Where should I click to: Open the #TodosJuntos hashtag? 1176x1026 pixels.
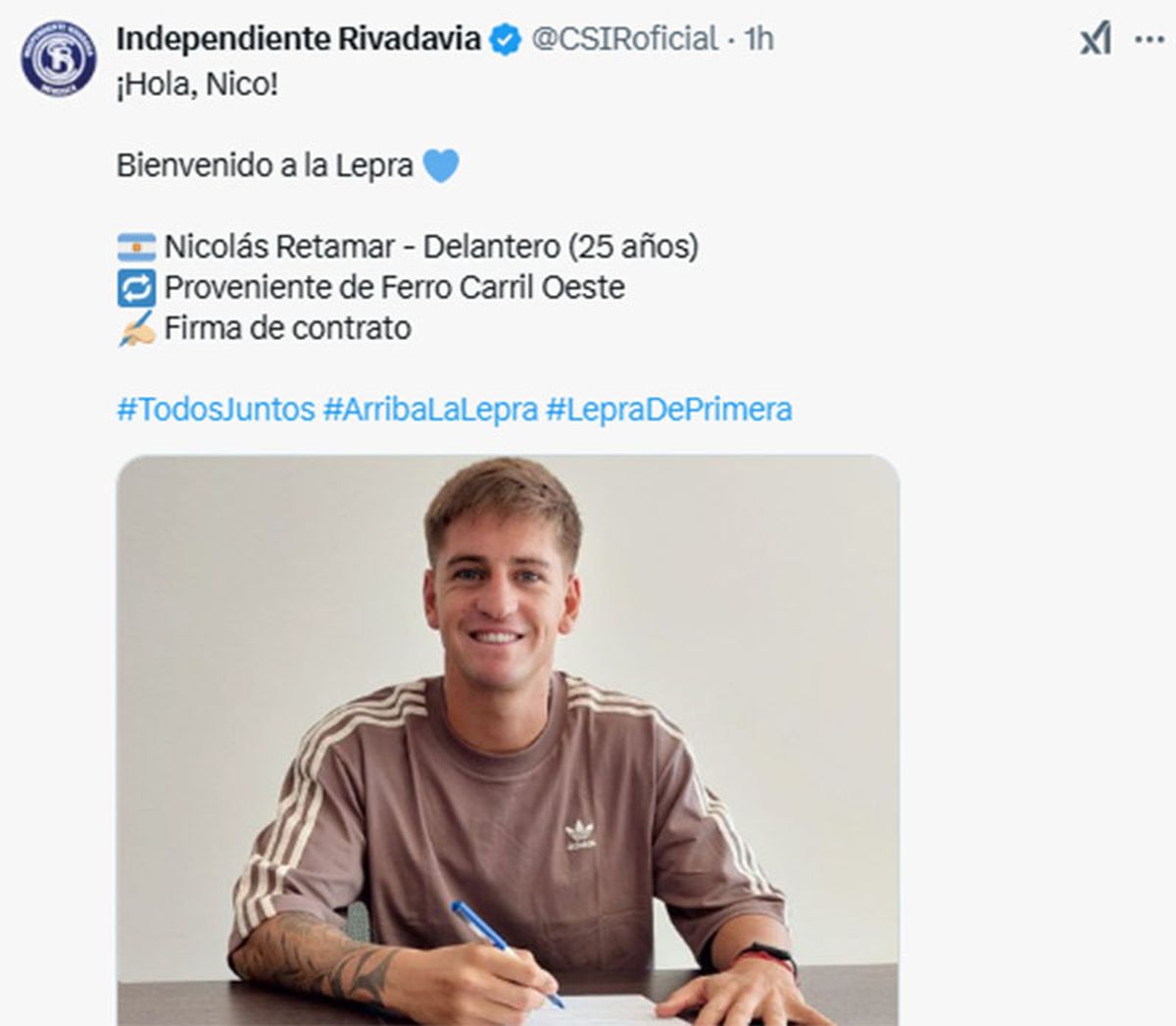pos(216,409)
